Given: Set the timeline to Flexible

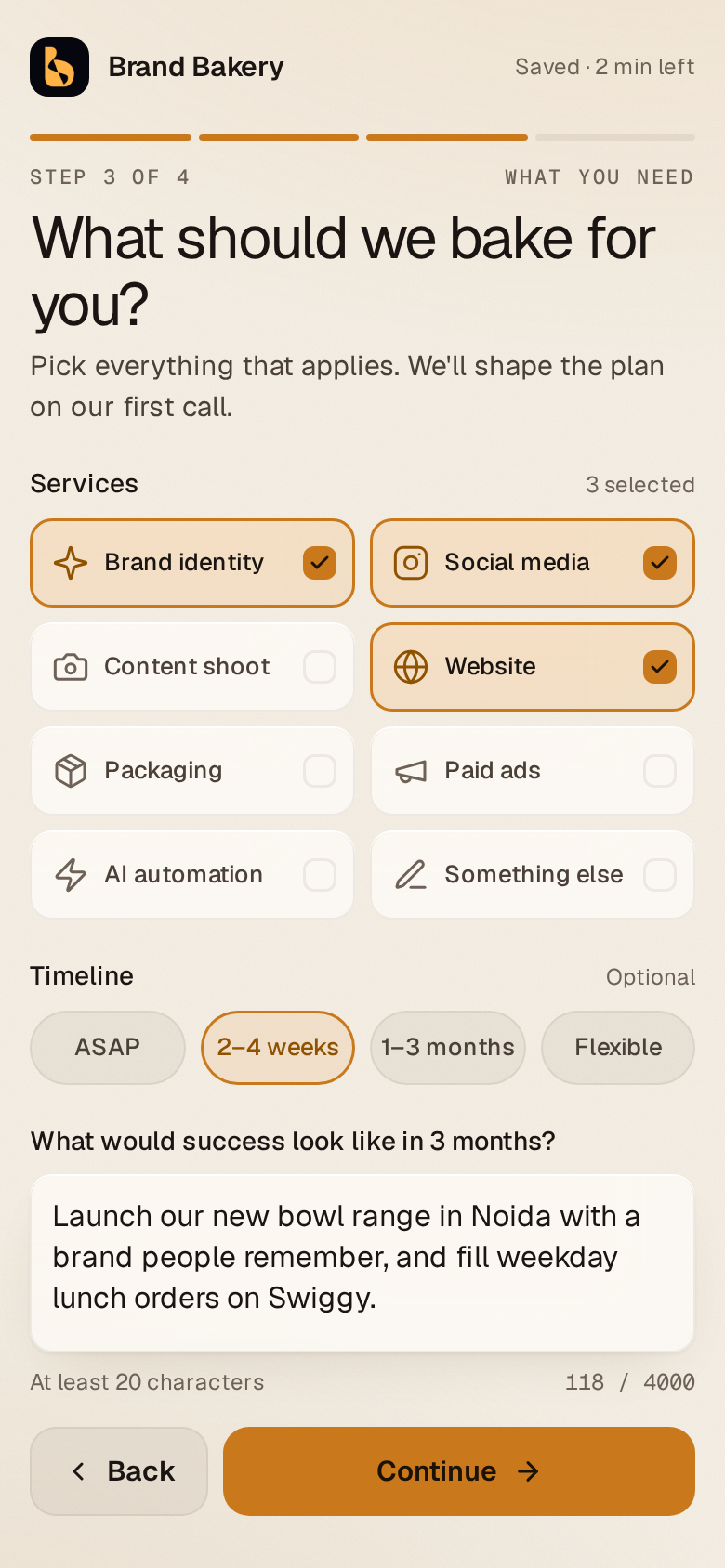Looking at the screenshot, I should pyautogui.click(x=618, y=1048).
